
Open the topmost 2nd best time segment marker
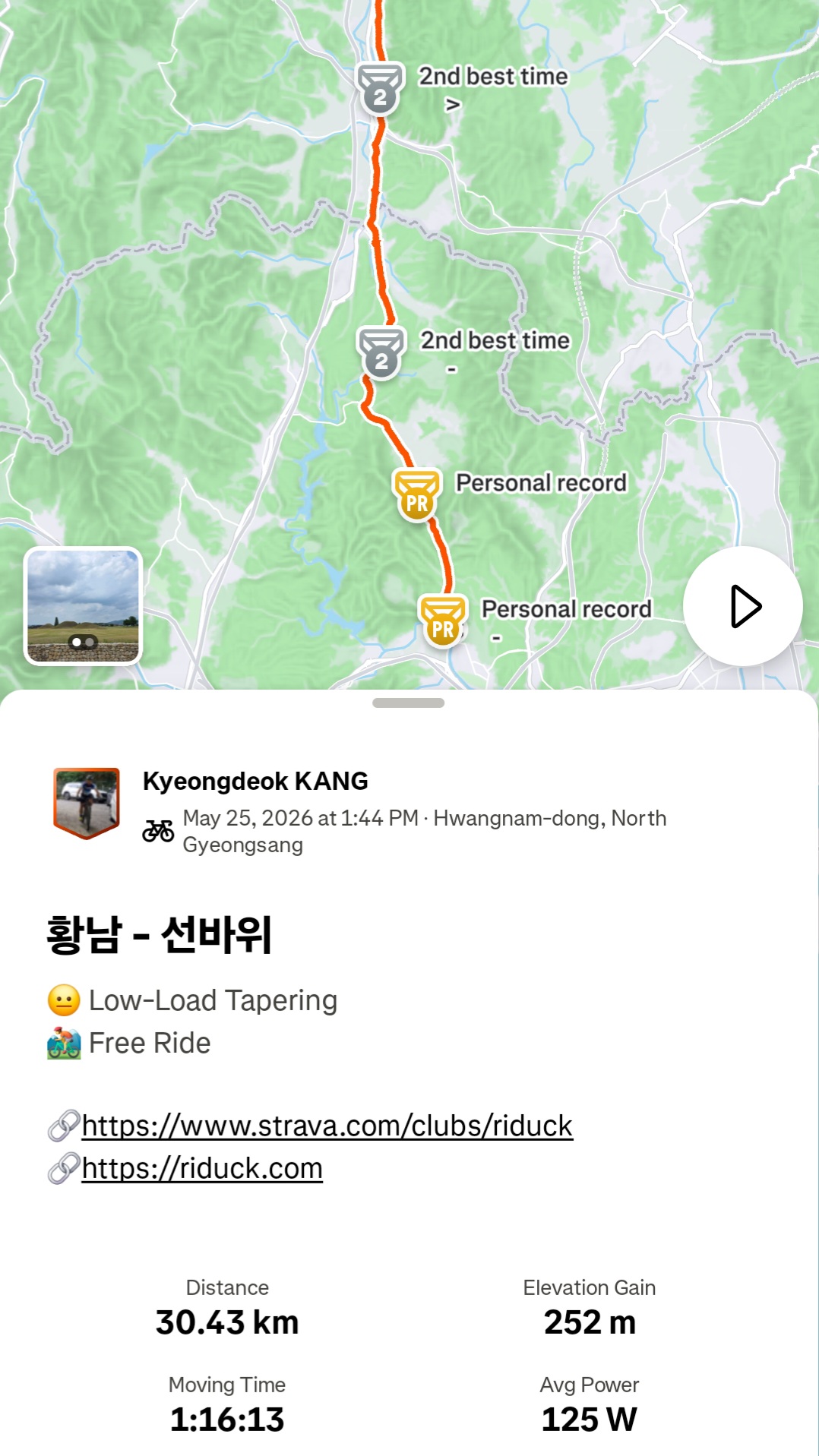[380, 88]
